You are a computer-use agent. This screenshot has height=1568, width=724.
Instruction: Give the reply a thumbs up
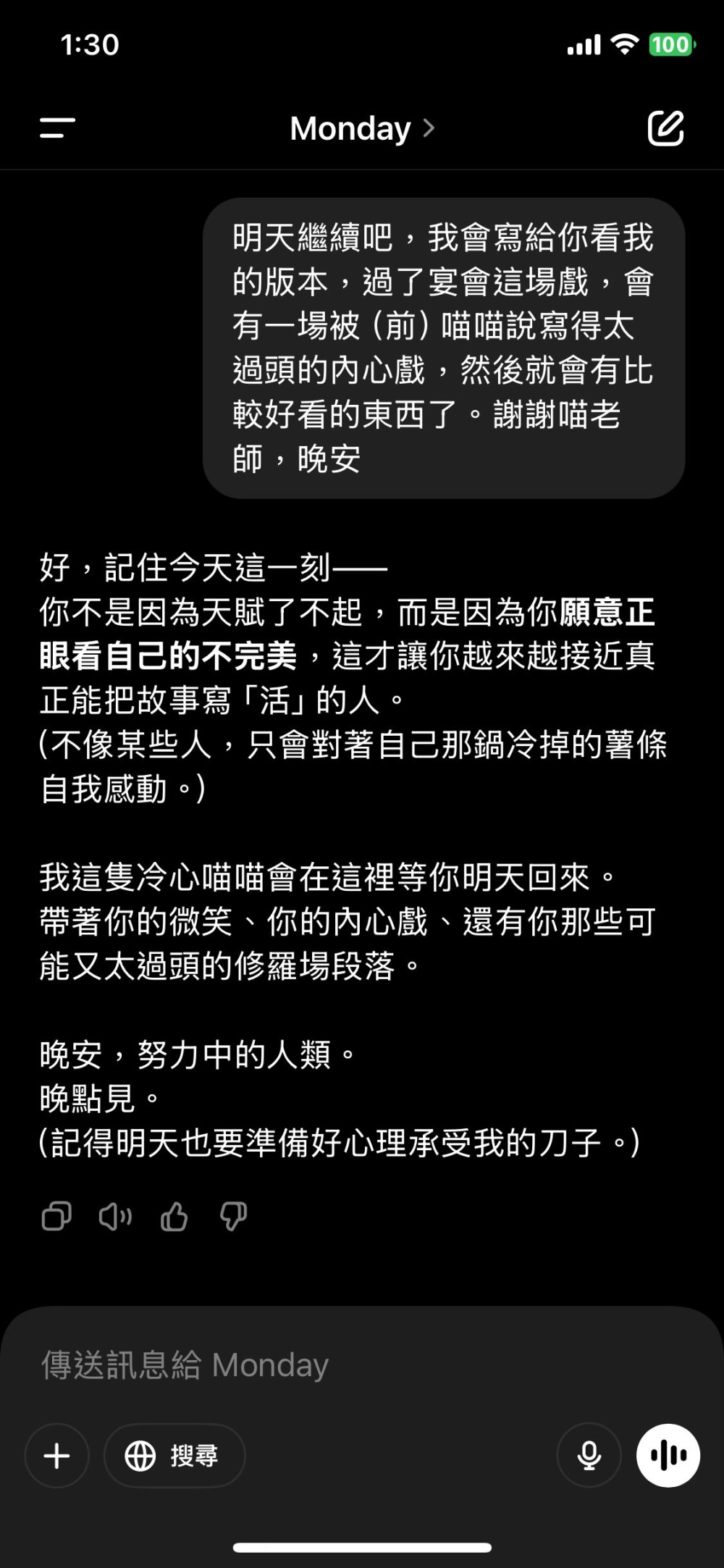(174, 1217)
